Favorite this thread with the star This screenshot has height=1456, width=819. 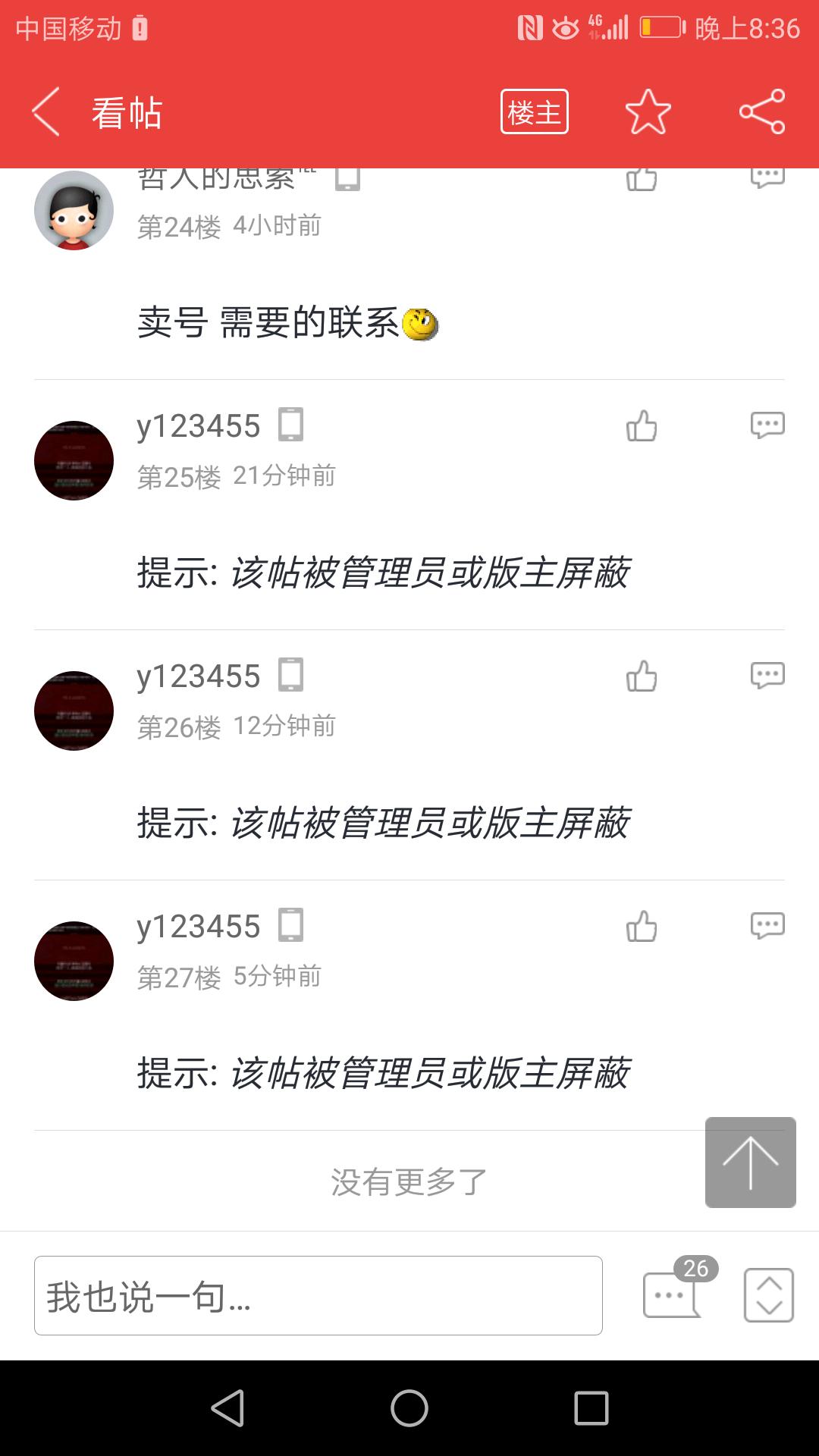pos(648,112)
